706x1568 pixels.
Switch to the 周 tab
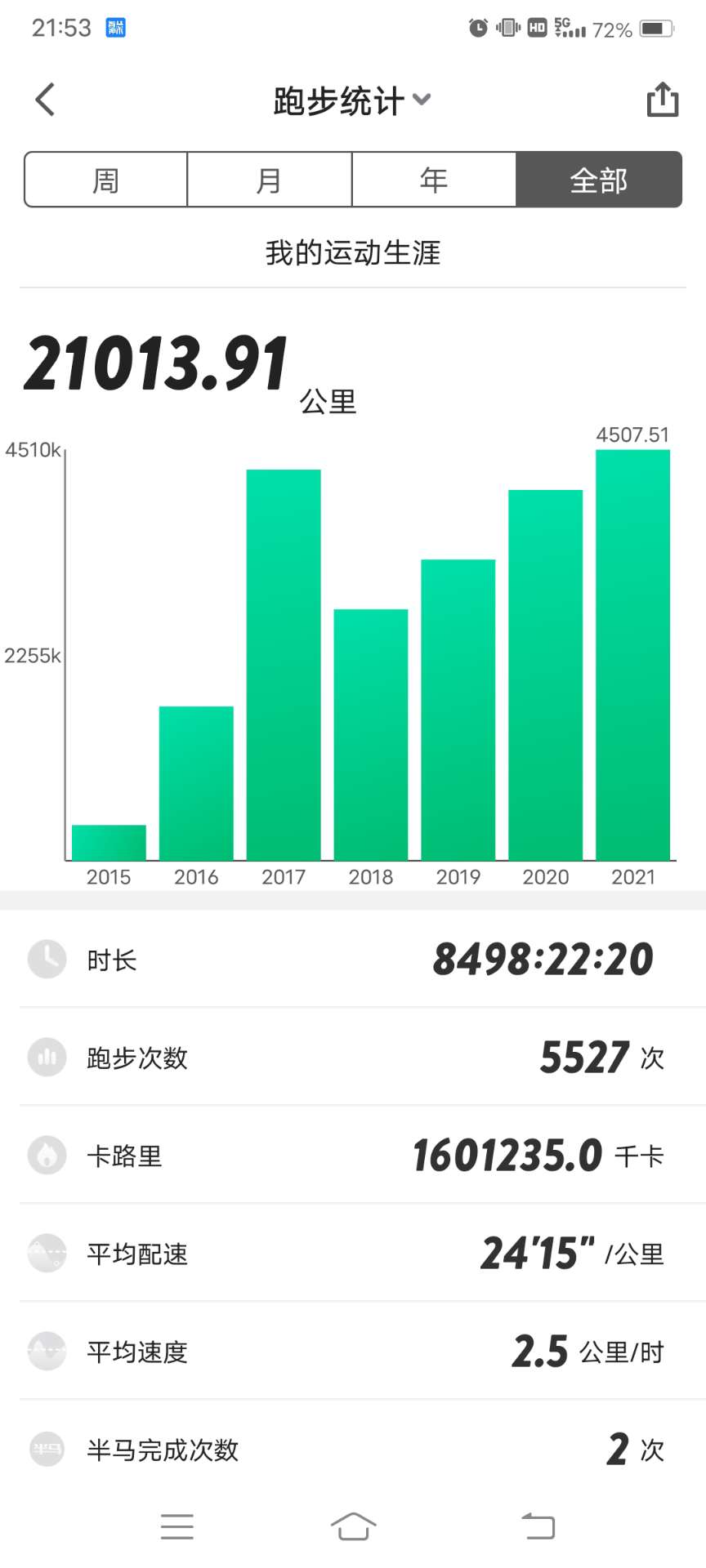(106, 180)
